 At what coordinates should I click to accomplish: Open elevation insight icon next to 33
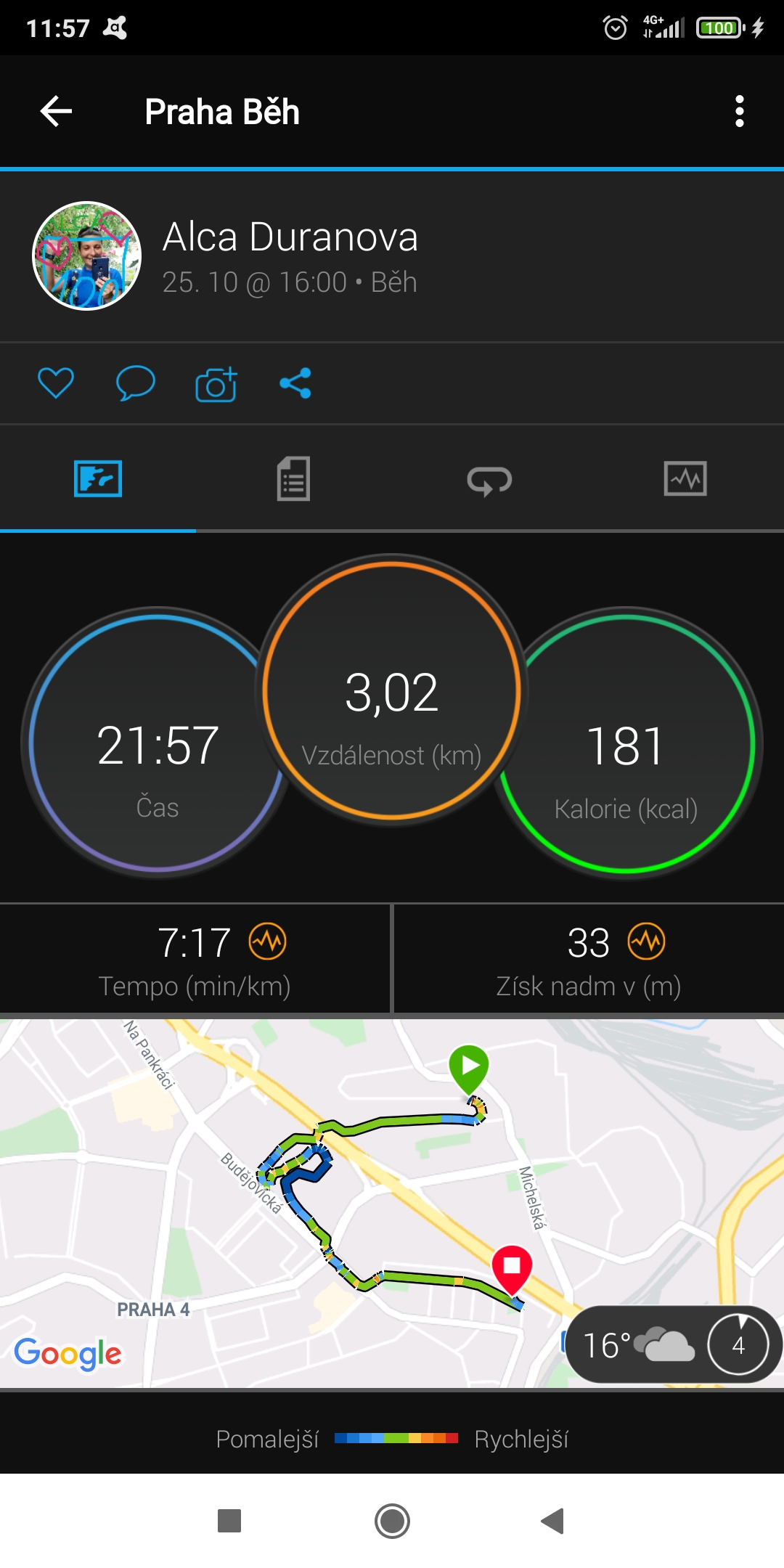pos(647,942)
